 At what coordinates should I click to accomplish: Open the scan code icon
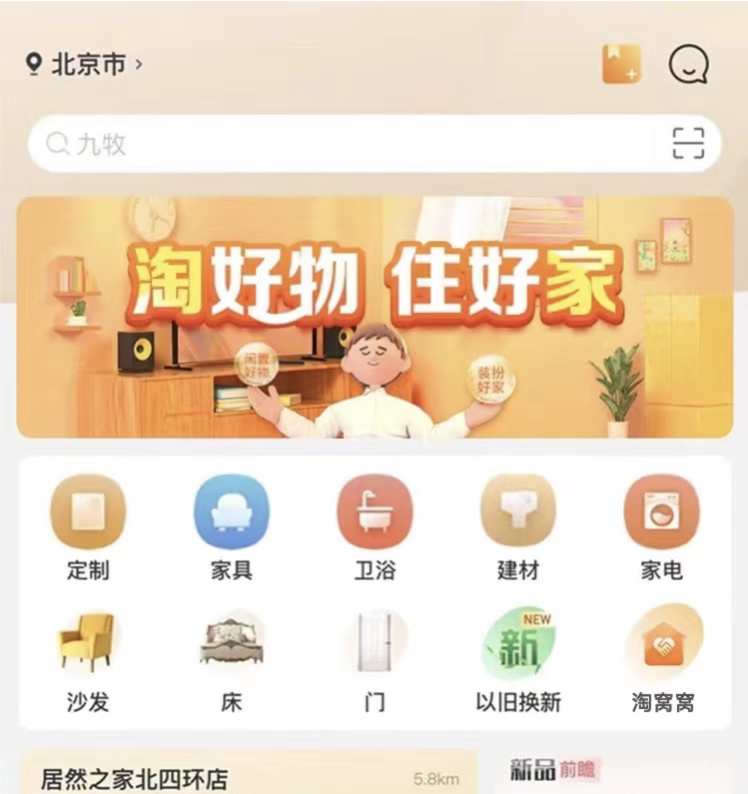pos(688,144)
